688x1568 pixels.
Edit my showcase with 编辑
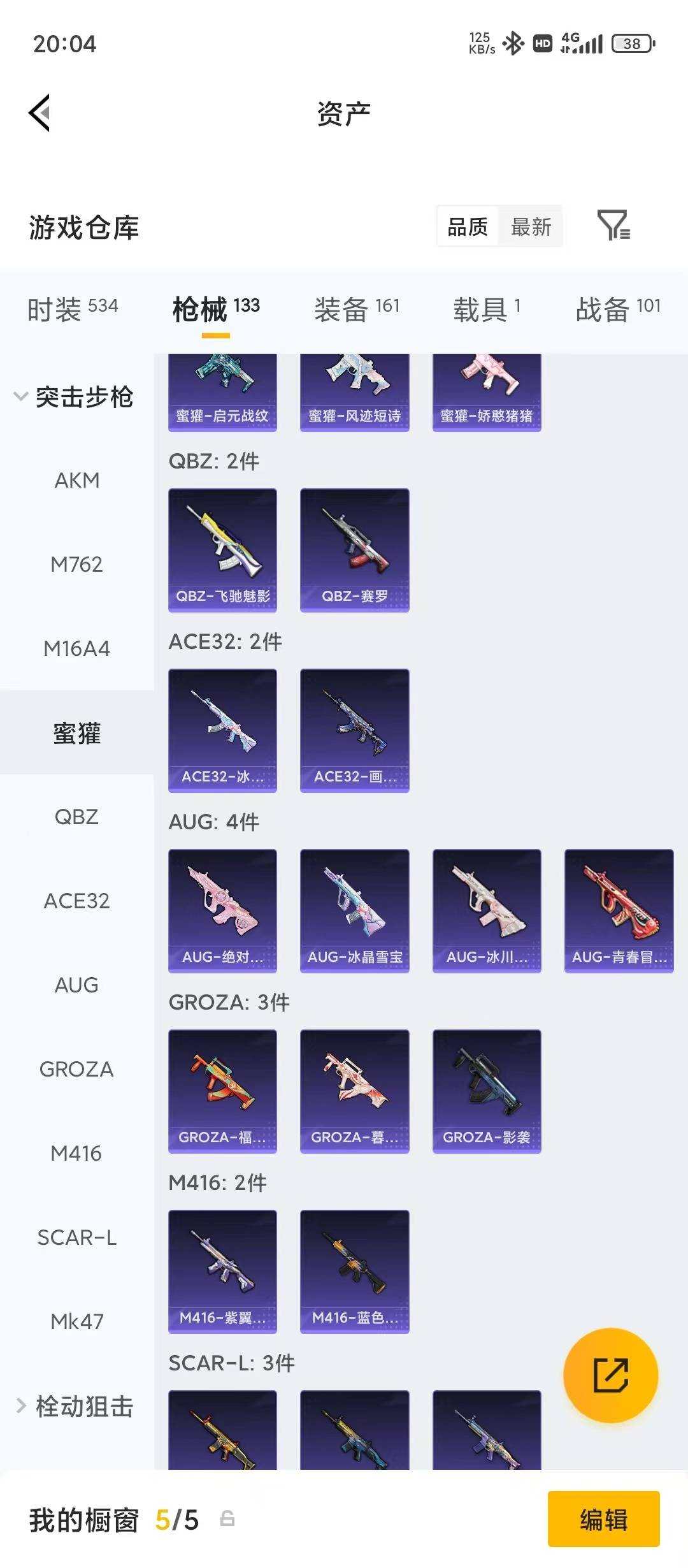coord(603,1519)
